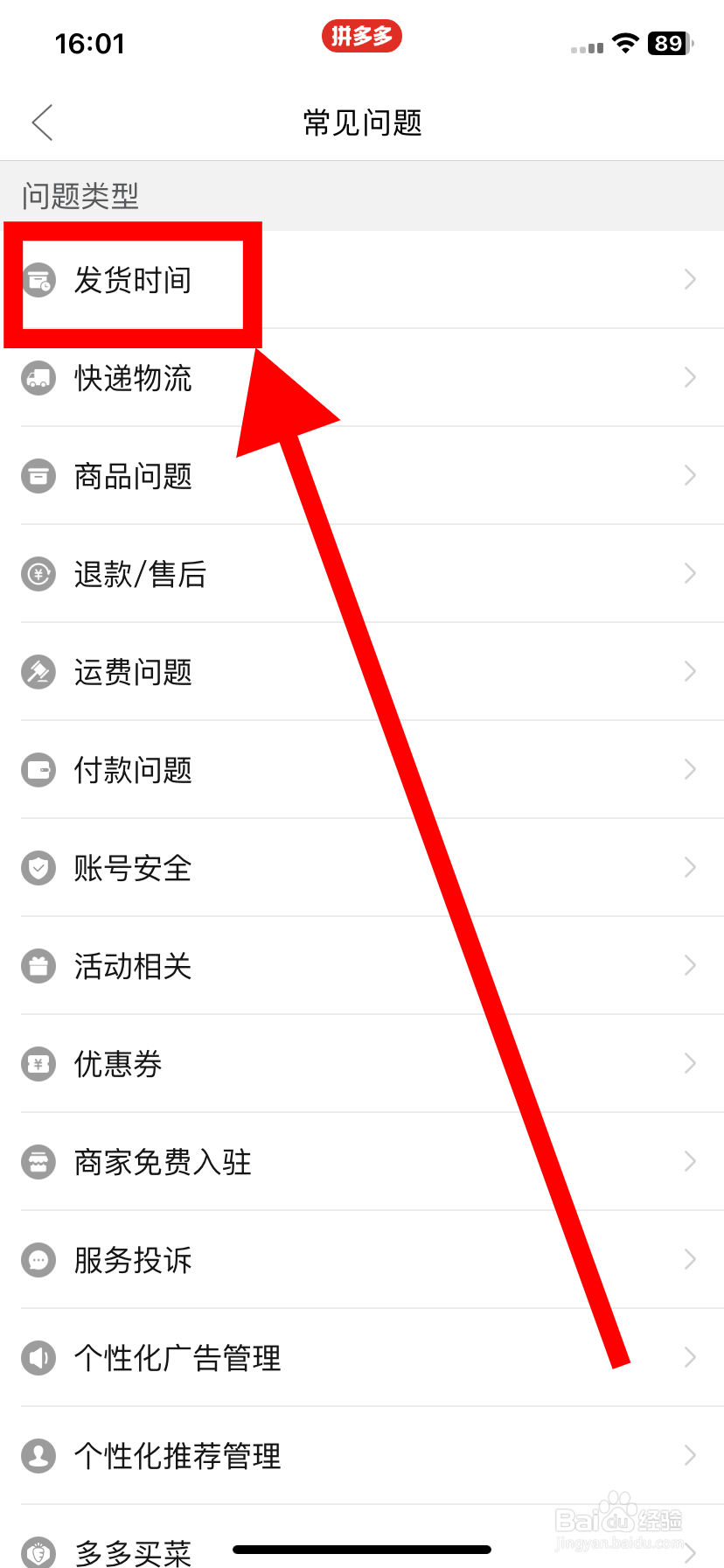Screen dimensions: 724x1568
Task: Click the 退款/售后 refund coin icon
Action: pos(38,574)
